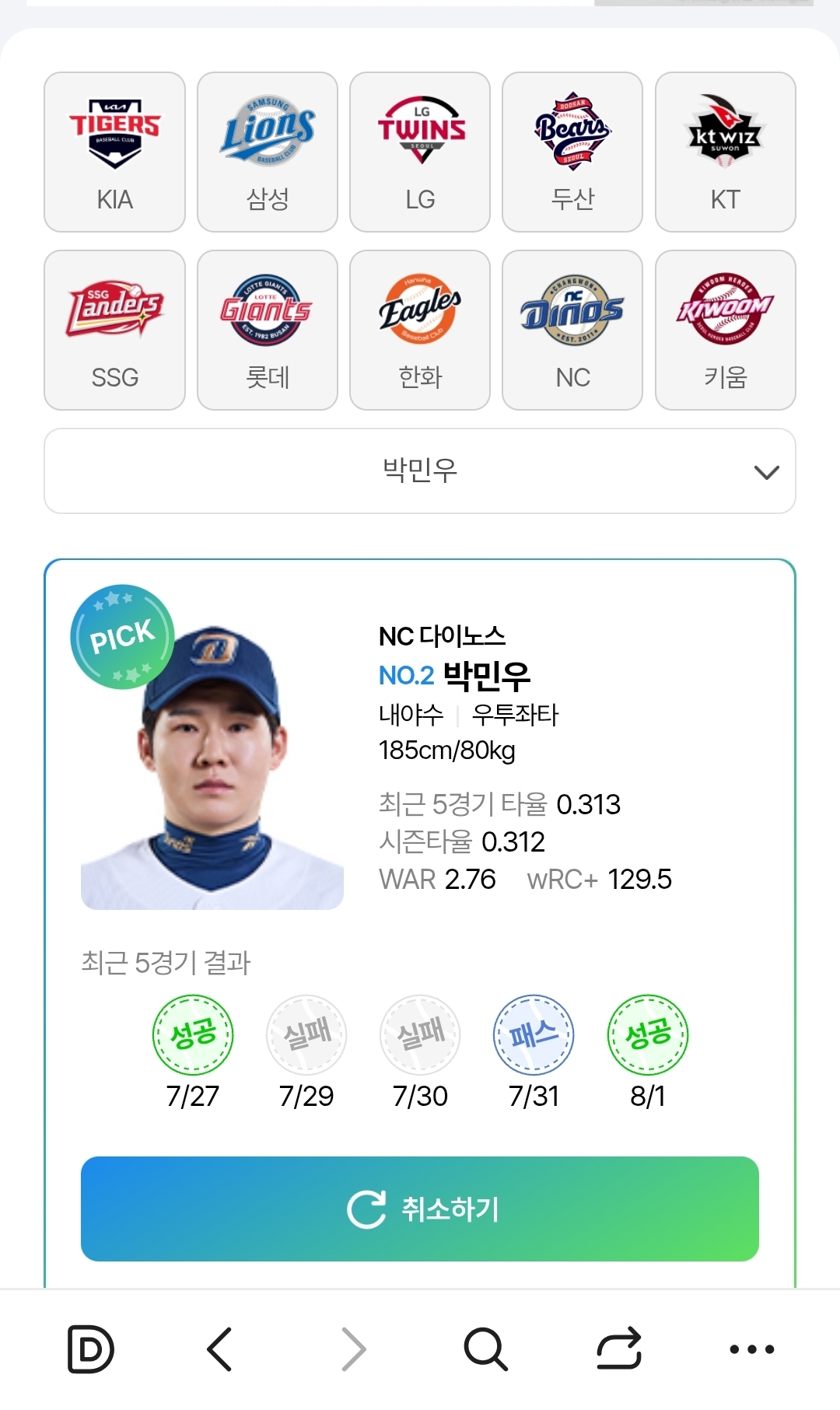The width and height of the screenshot is (840, 1410).
Task: Pick the LG Twins team
Action: point(420,152)
